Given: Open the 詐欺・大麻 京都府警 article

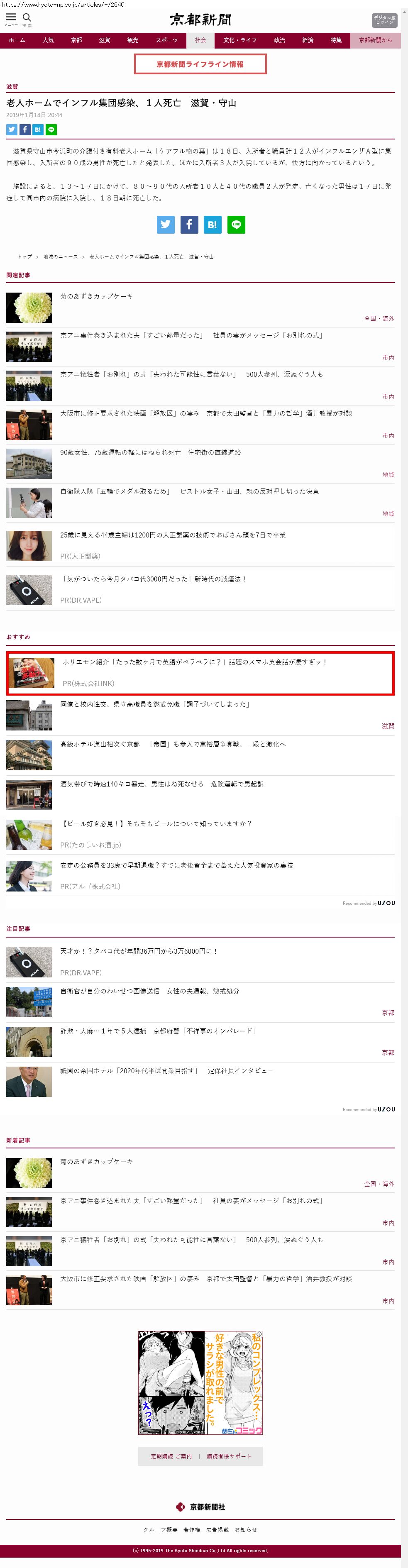Looking at the screenshot, I should [x=159, y=1031].
